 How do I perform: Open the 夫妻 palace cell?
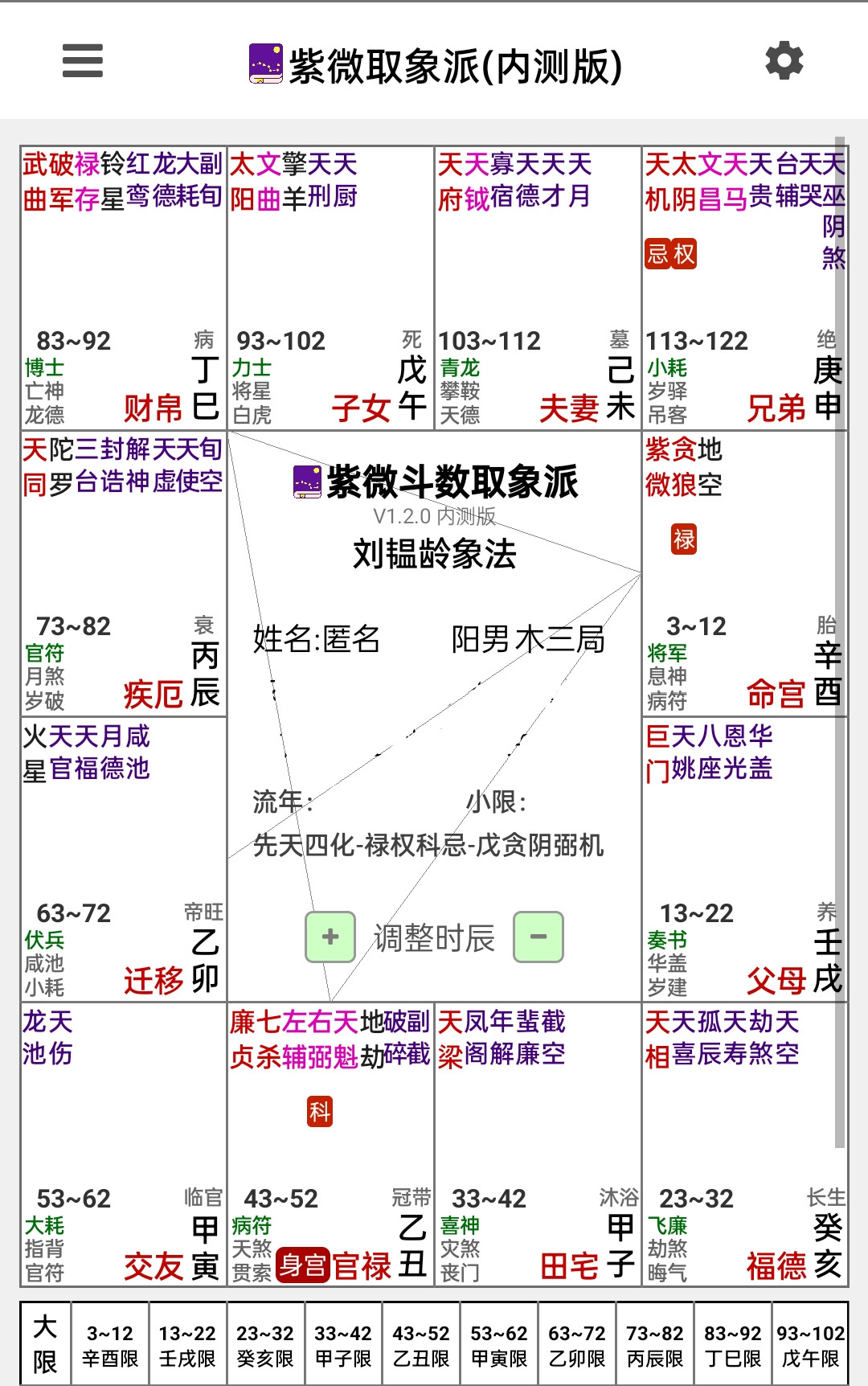point(538,288)
